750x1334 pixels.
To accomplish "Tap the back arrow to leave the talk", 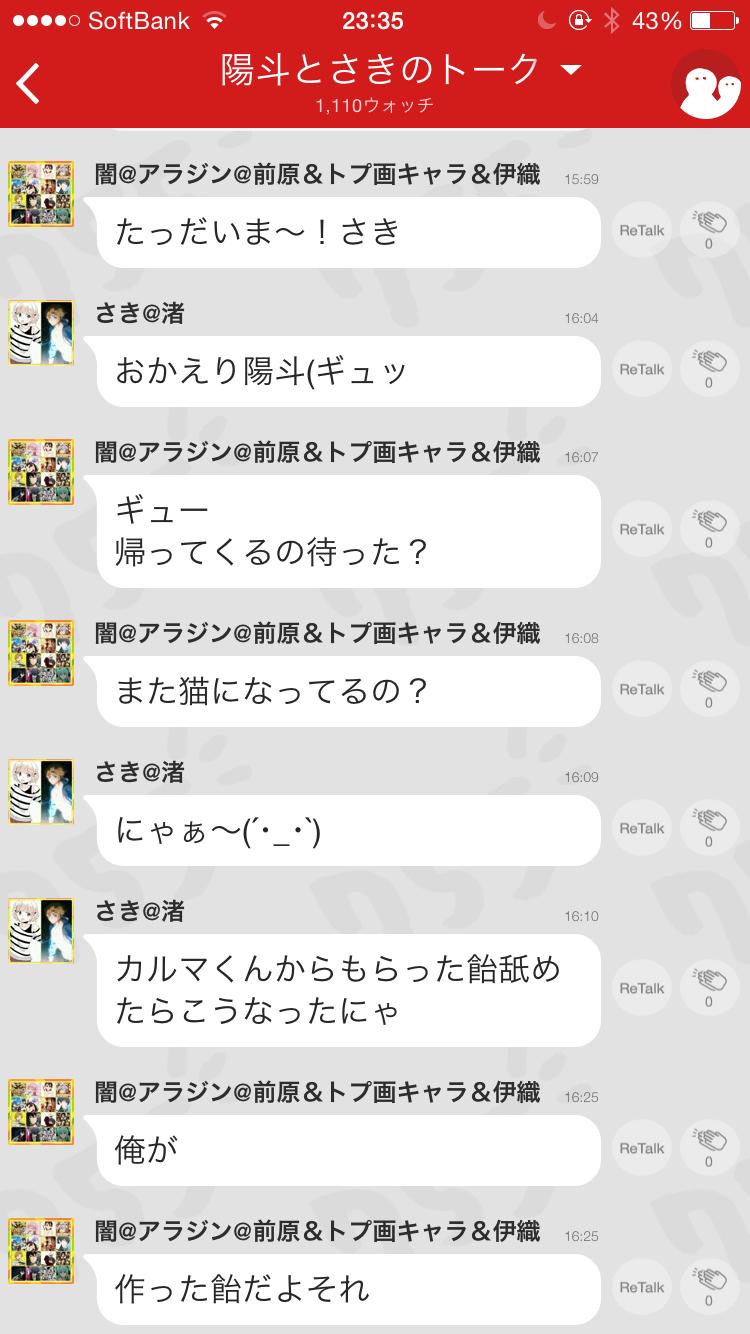I will click(x=27, y=83).
